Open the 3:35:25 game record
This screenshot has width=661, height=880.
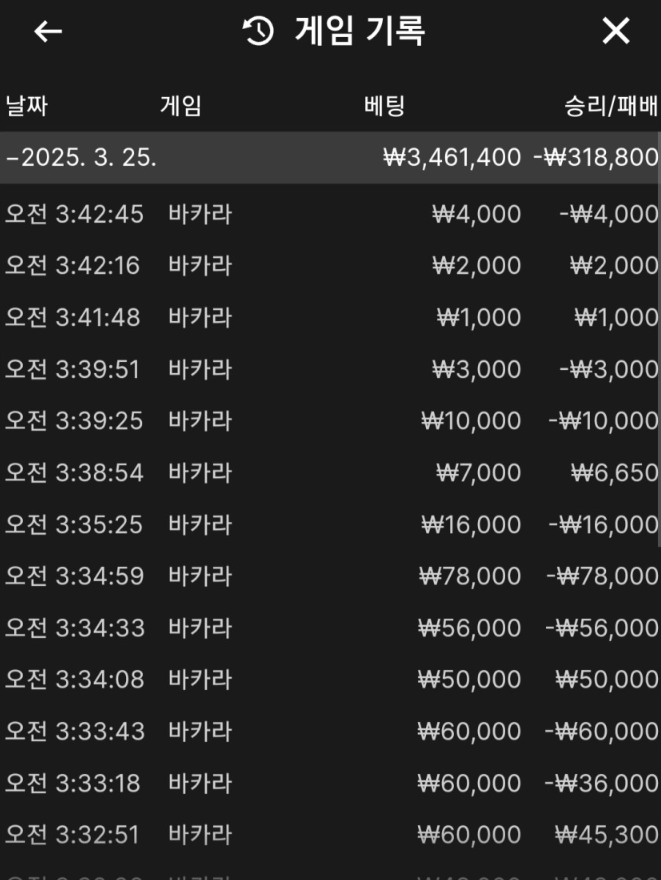(330, 525)
